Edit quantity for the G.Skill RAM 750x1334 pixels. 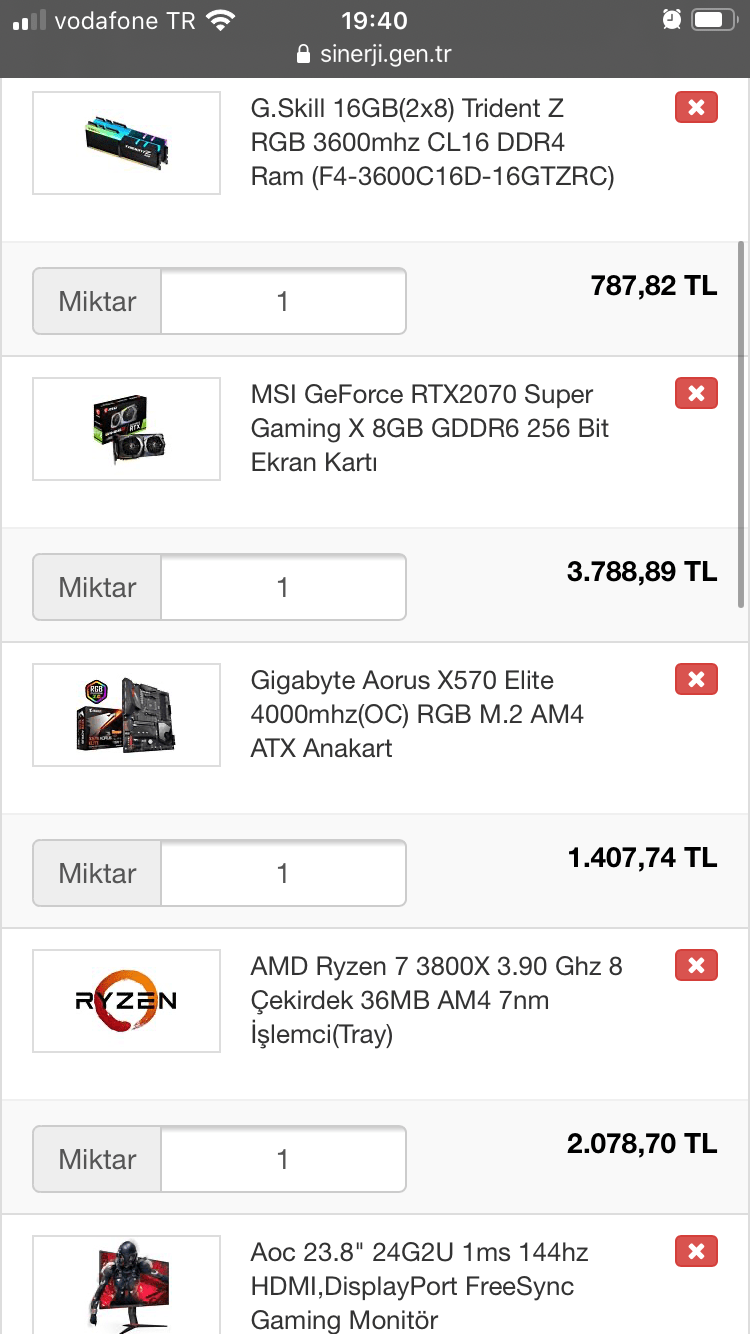[283, 301]
